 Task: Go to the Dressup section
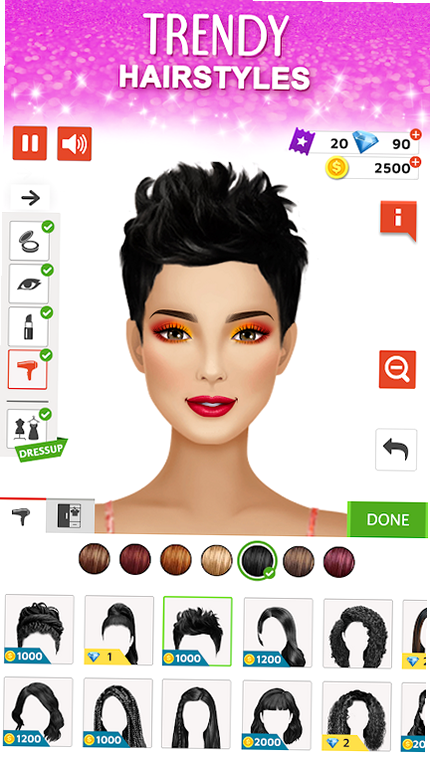point(29,429)
